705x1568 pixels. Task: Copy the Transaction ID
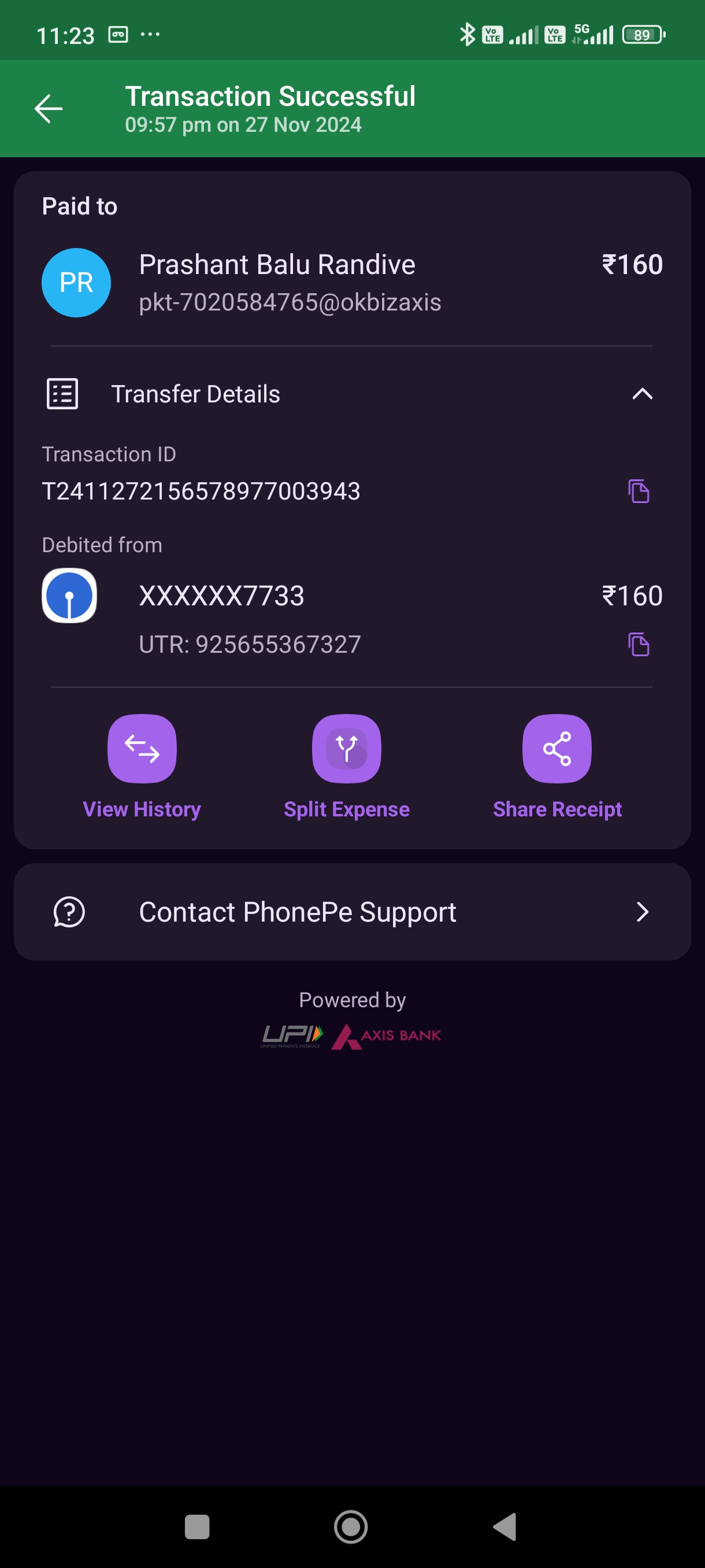point(639,491)
